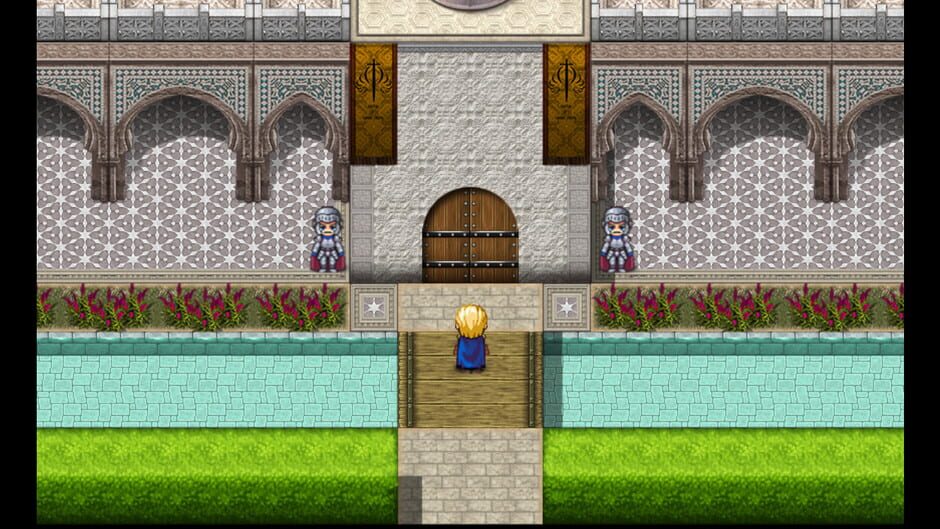Screen dimensions: 940x529
Task: Tap the wooden castle door to enter
Action: click(470, 235)
